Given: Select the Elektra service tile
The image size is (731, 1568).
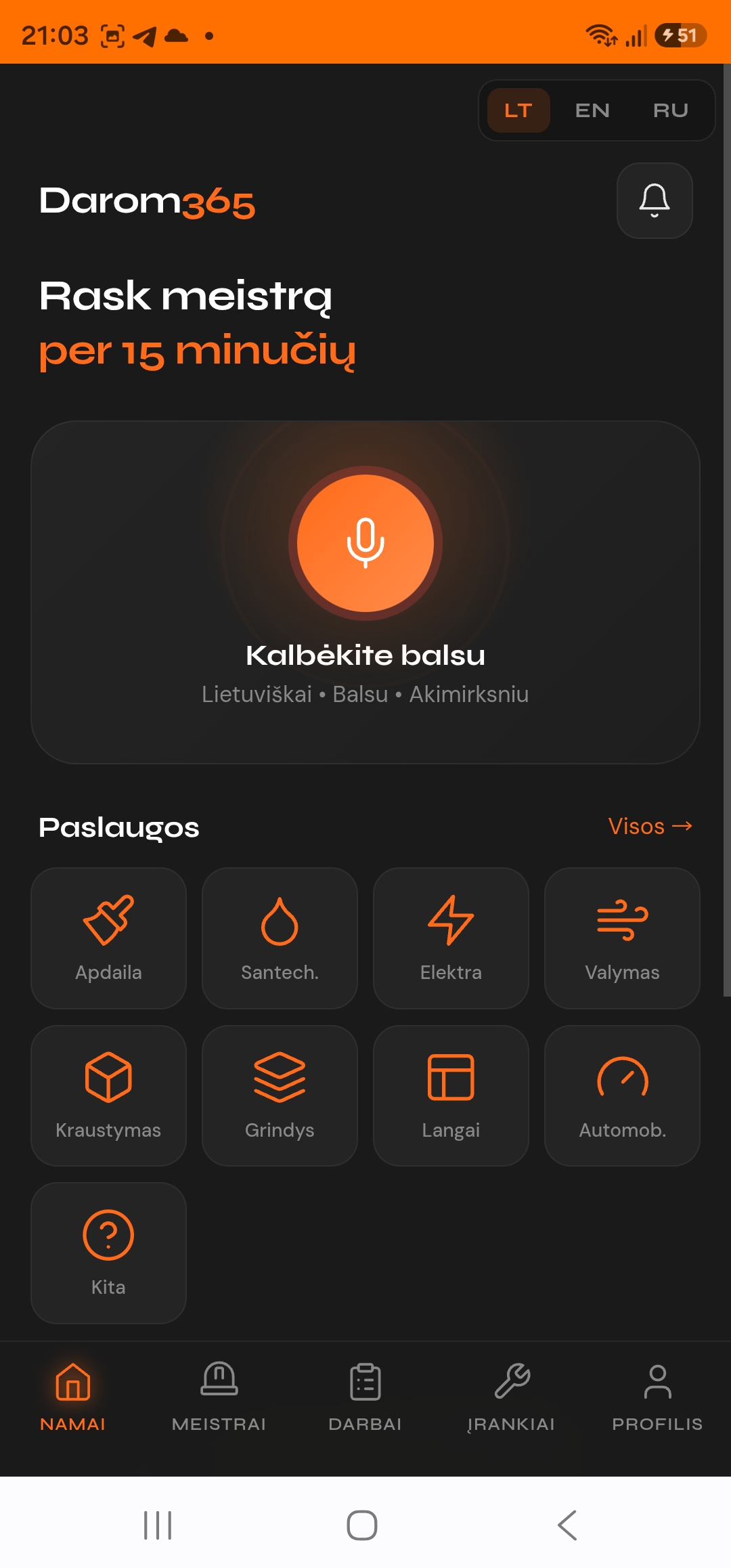Looking at the screenshot, I should [451, 938].
